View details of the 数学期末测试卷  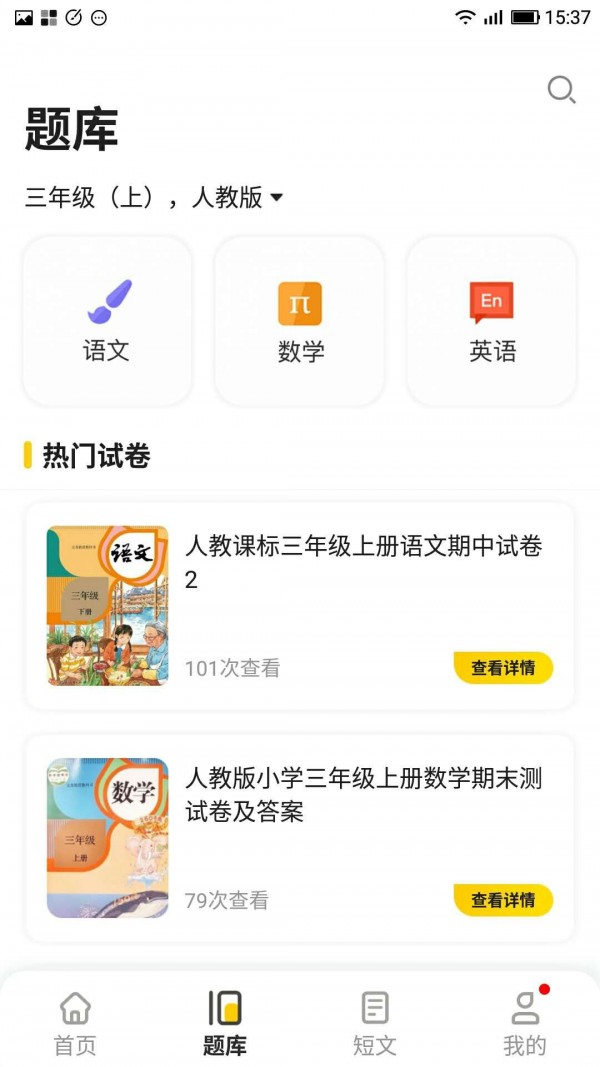503,900
